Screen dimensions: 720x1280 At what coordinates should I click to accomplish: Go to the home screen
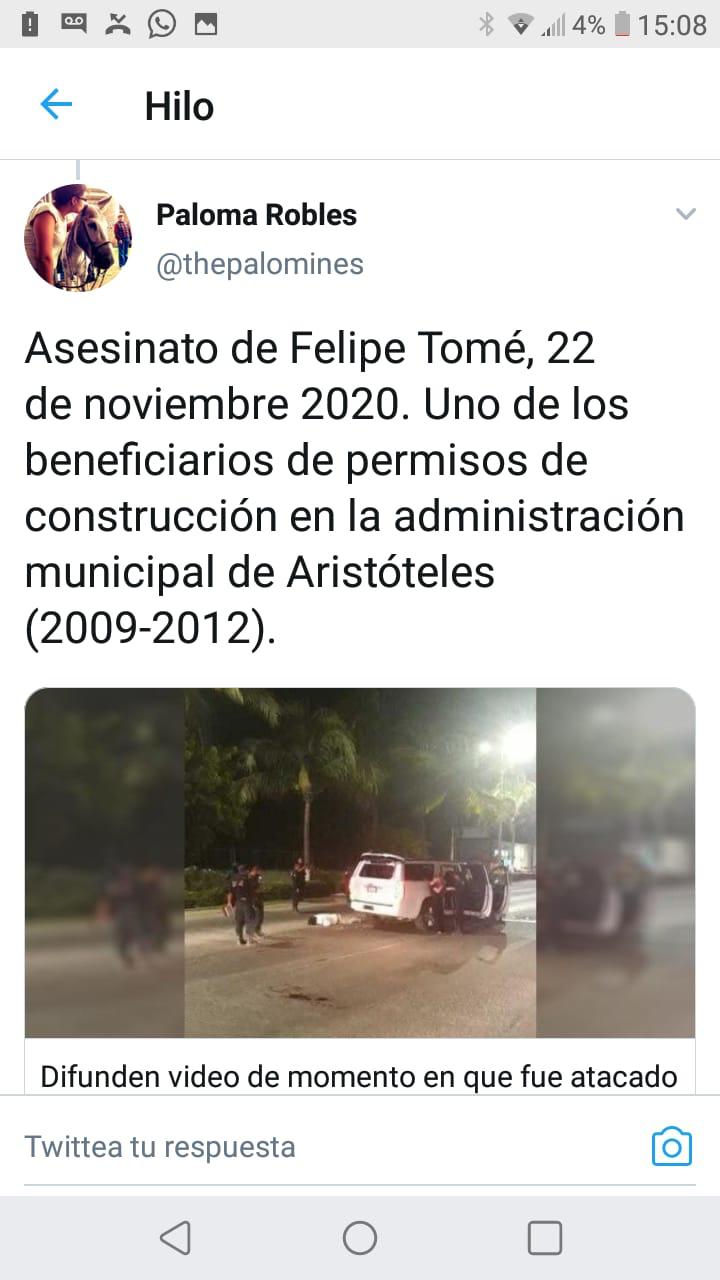click(x=360, y=1238)
